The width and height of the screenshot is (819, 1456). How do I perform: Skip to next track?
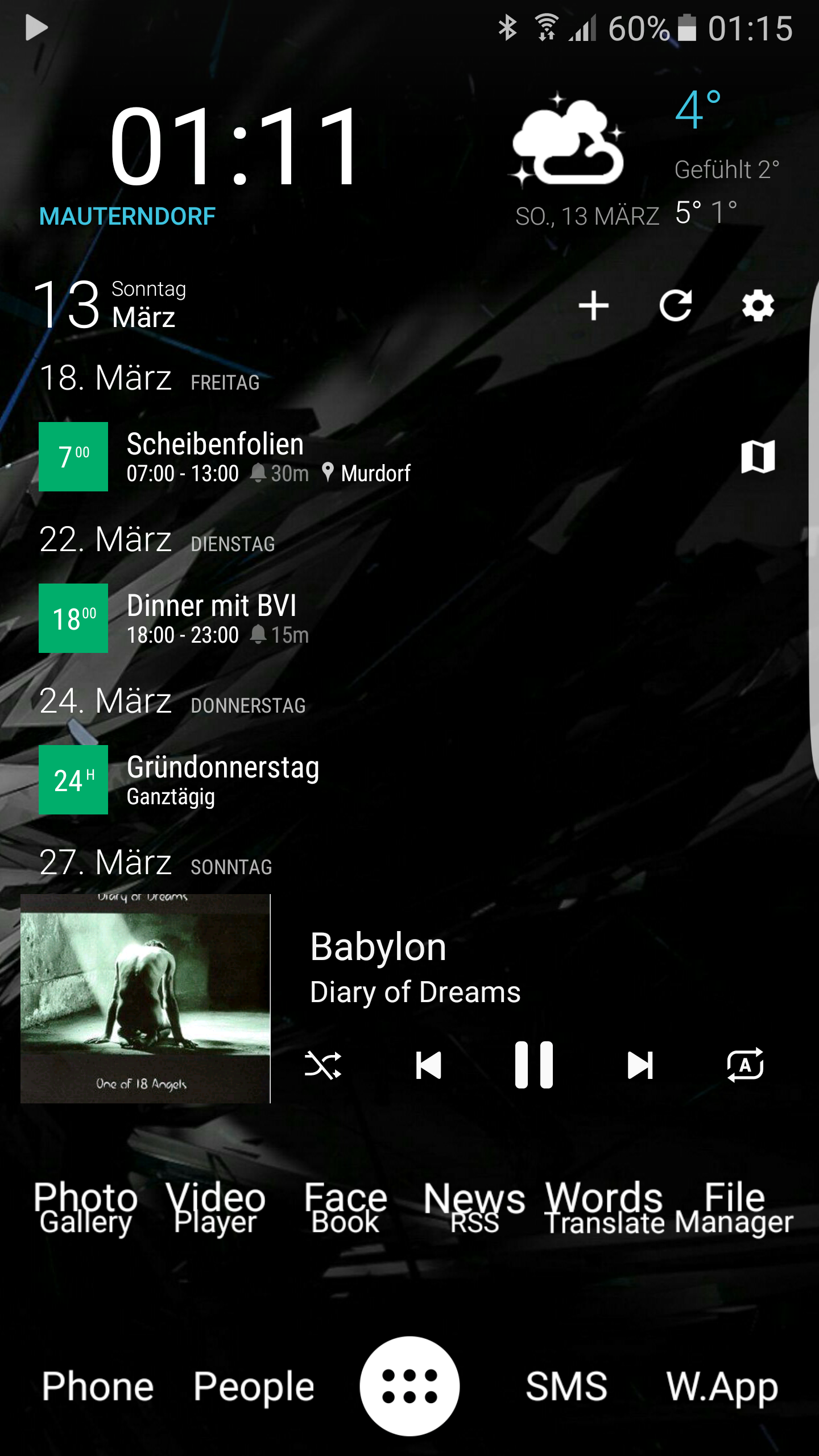pos(640,1065)
